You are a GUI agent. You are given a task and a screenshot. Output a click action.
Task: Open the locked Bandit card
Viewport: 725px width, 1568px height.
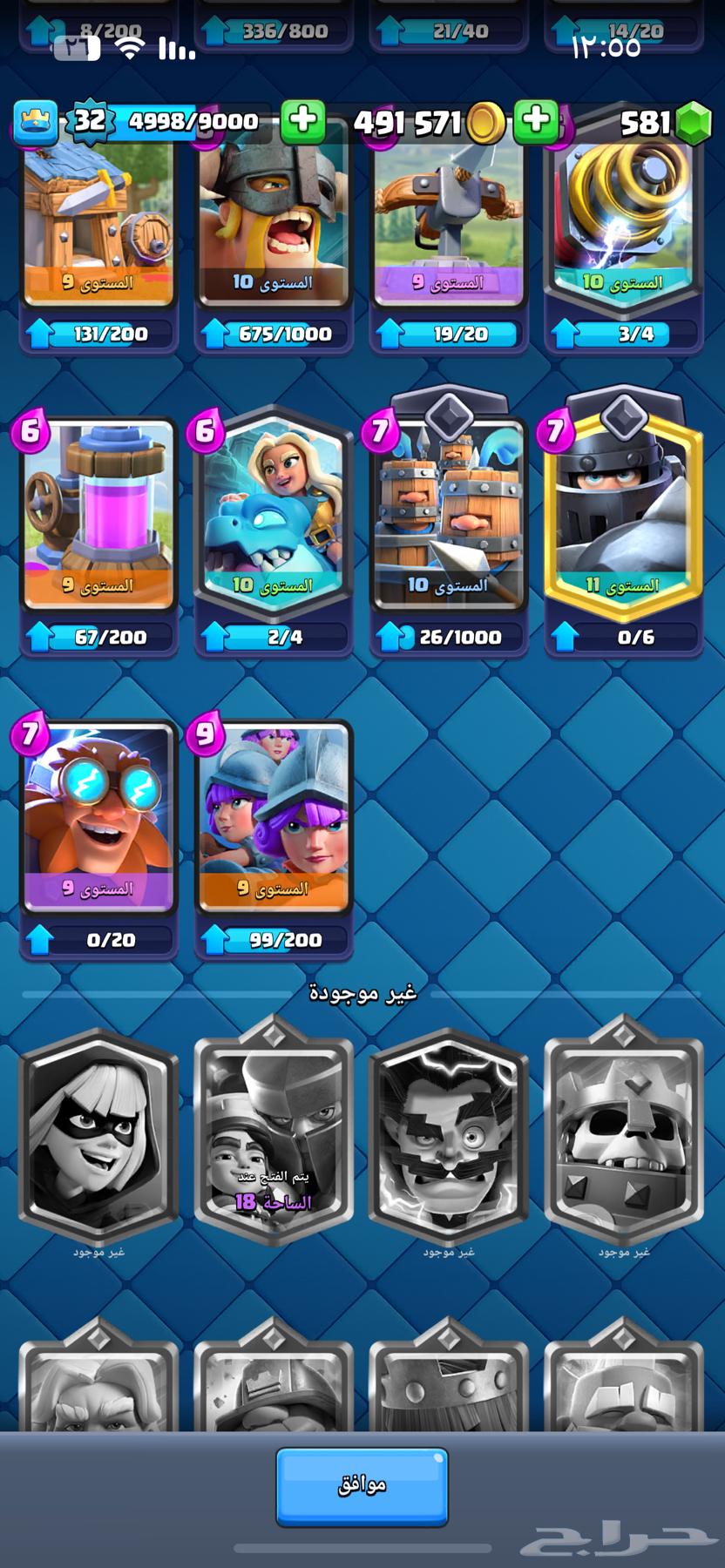98,1128
